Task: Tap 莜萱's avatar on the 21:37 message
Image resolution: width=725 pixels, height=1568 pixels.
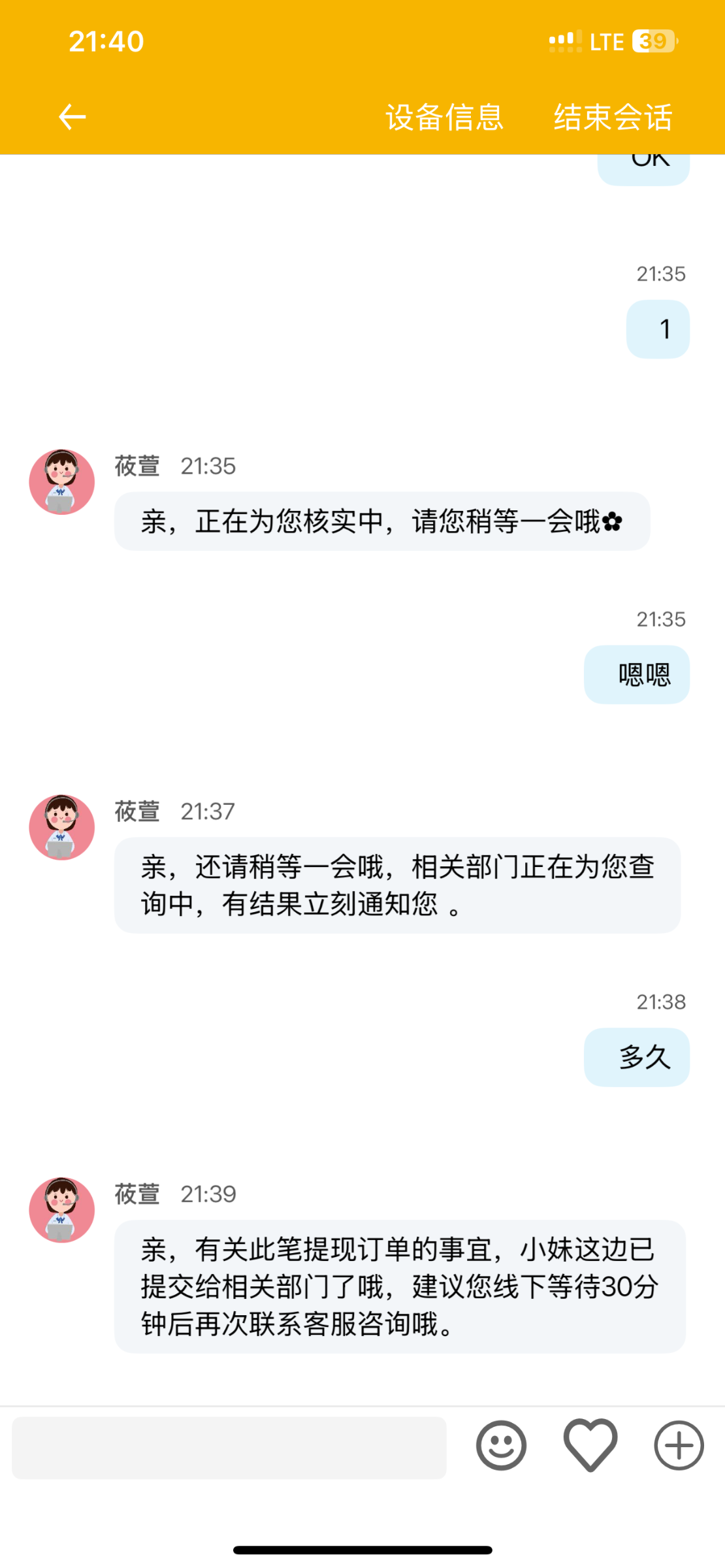Action: point(61,827)
